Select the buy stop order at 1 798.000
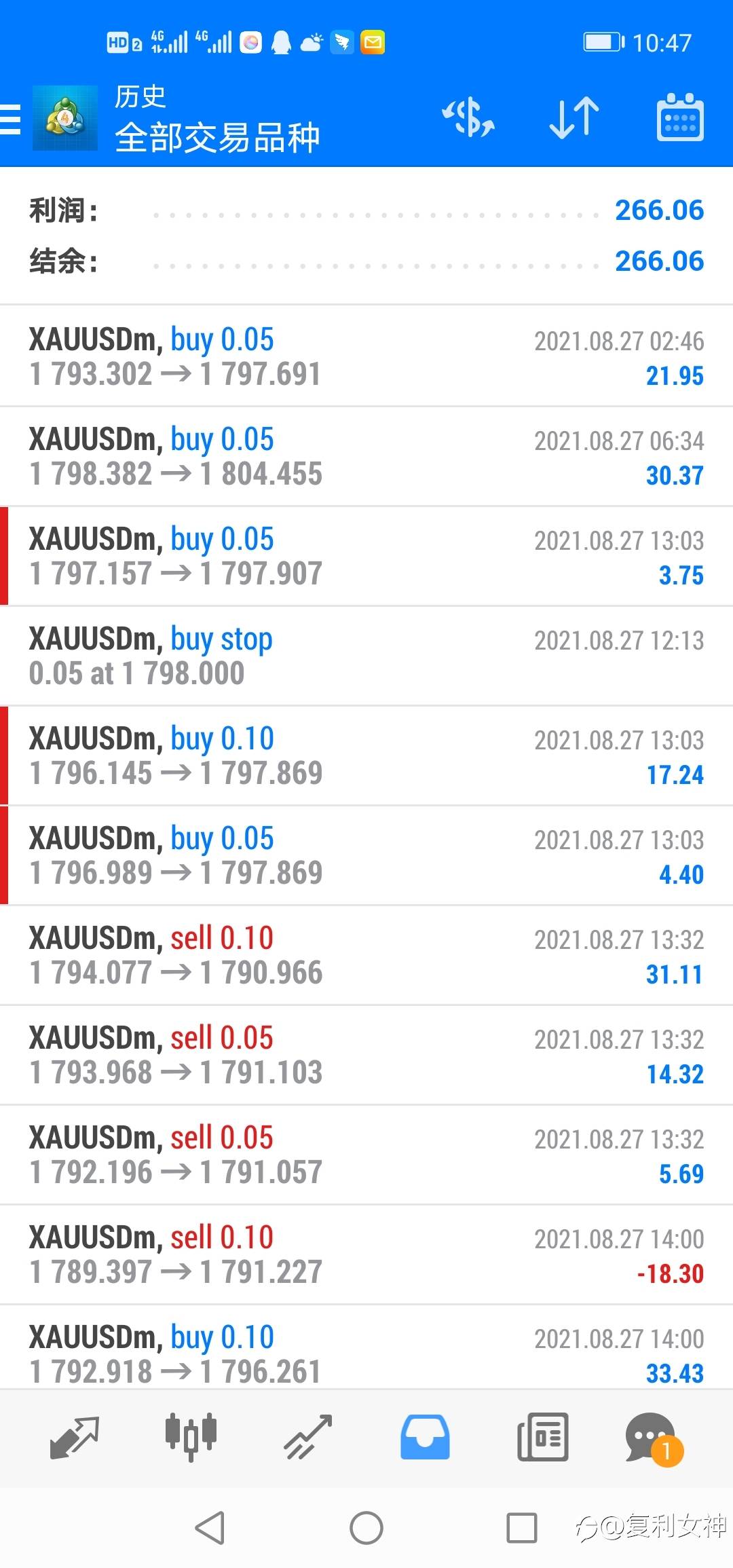The width and height of the screenshot is (733, 1568). click(366, 656)
